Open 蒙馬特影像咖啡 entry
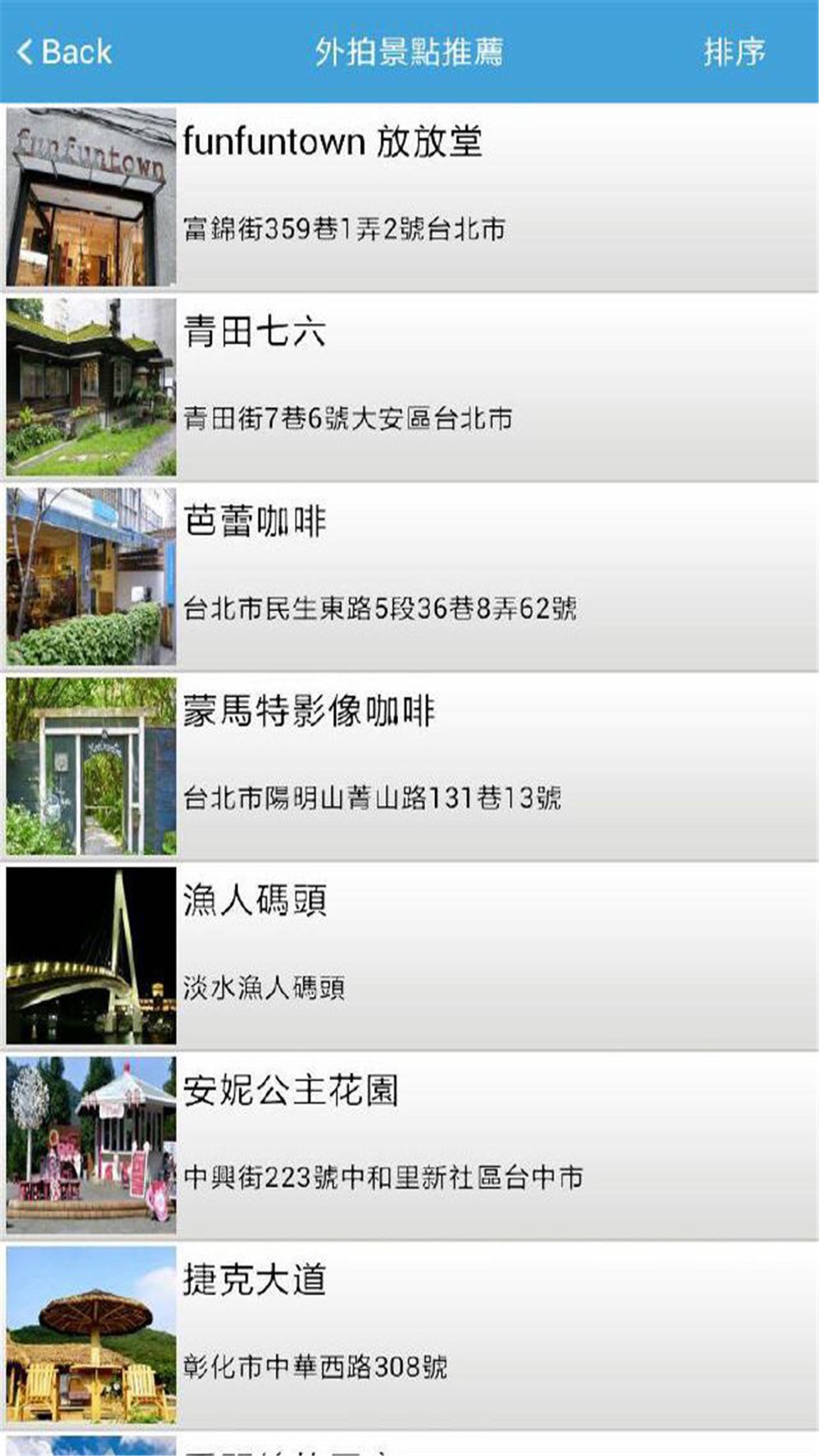Viewport: 819px width, 1456px height. (409, 766)
